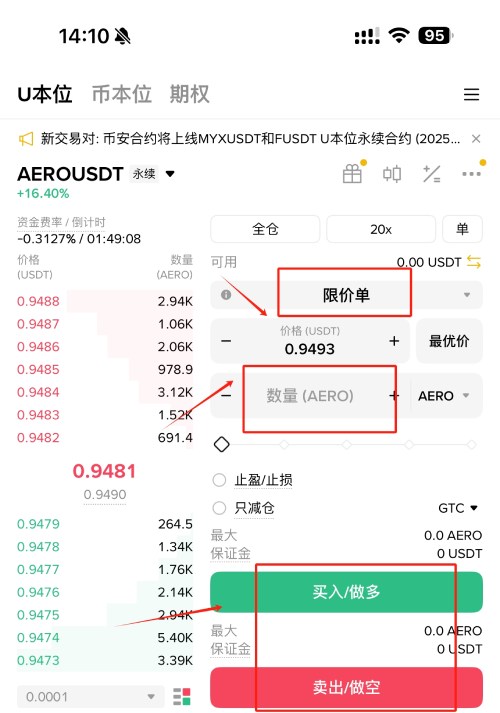Tap the 数量 (AERO) amount field

[310, 396]
